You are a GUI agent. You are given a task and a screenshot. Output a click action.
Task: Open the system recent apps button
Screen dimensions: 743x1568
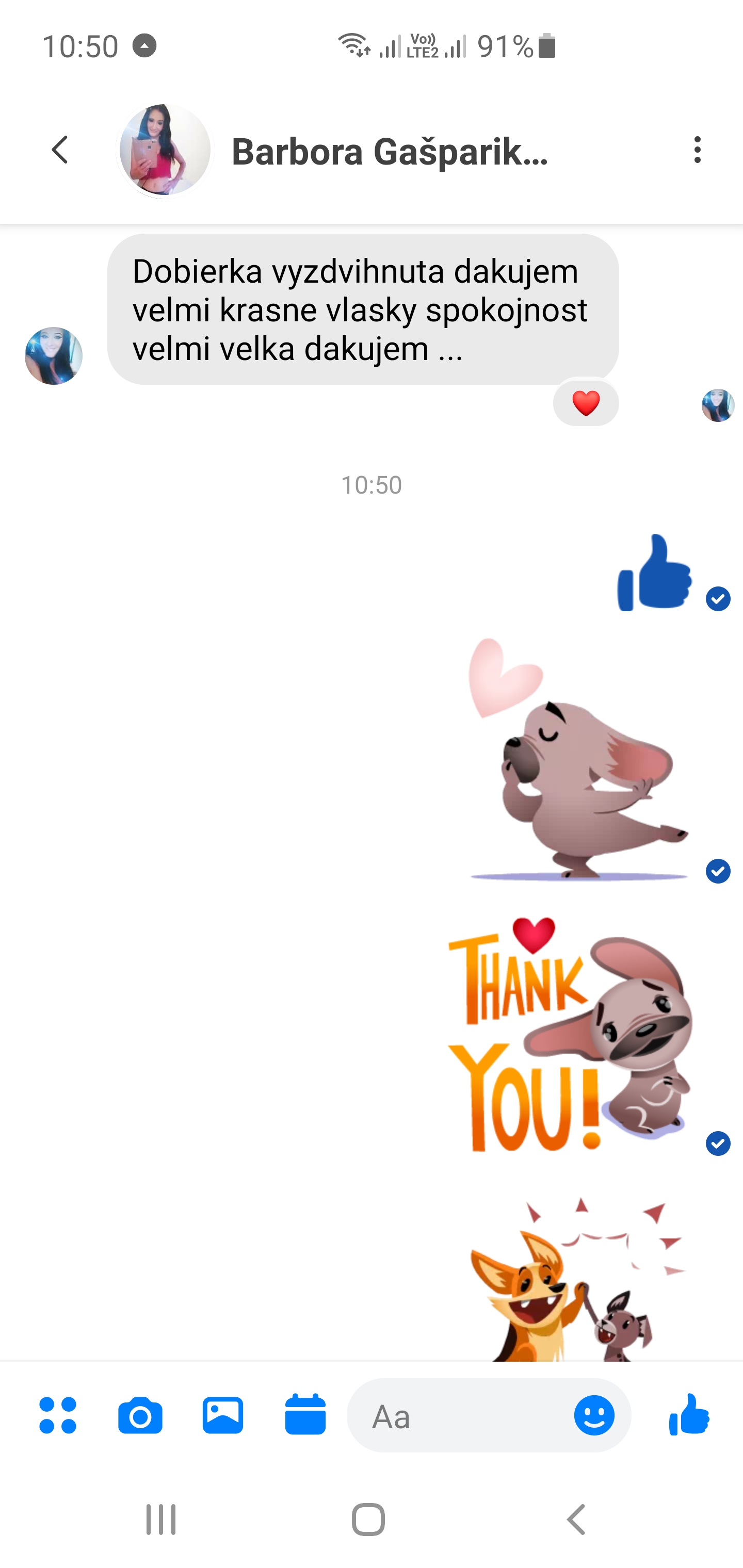tap(161, 1520)
